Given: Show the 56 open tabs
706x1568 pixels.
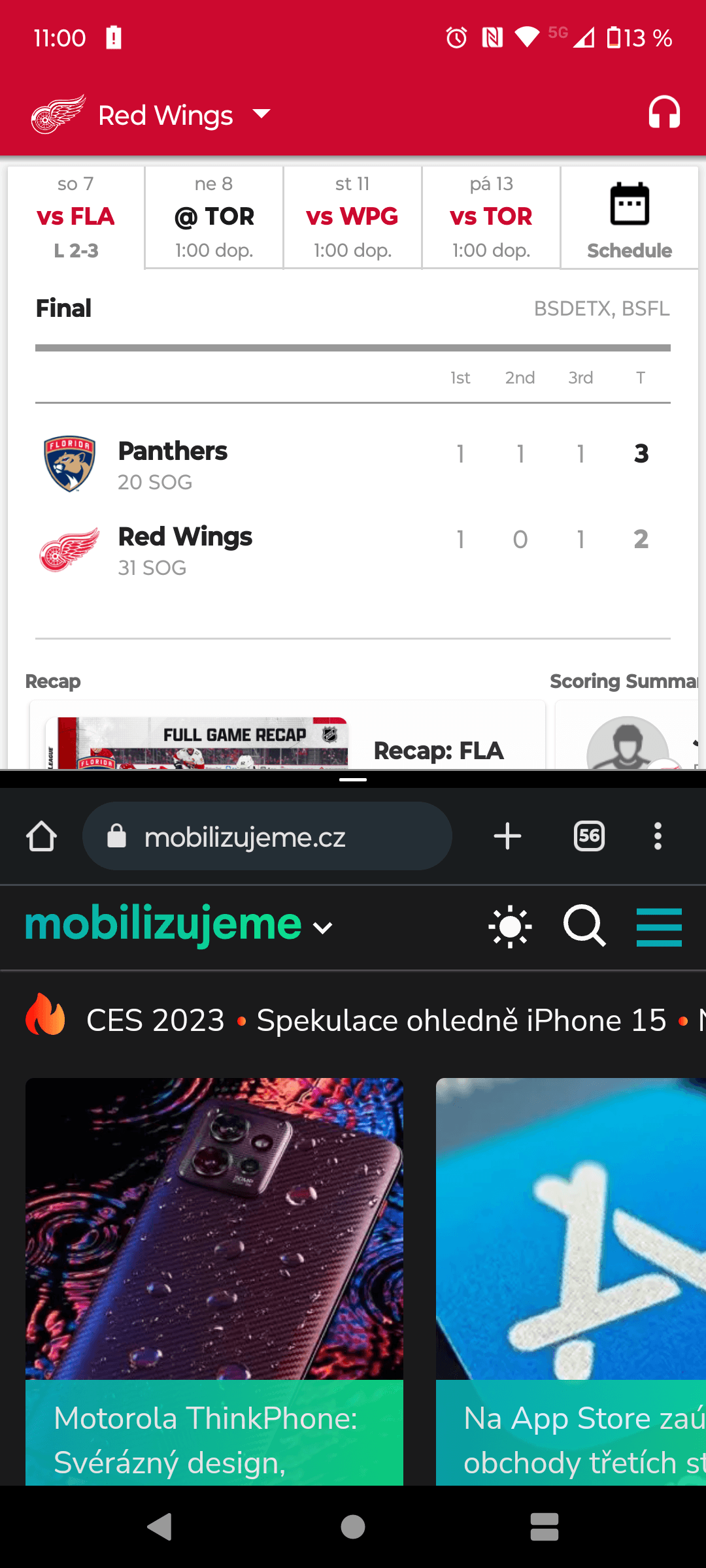Looking at the screenshot, I should (589, 836).
